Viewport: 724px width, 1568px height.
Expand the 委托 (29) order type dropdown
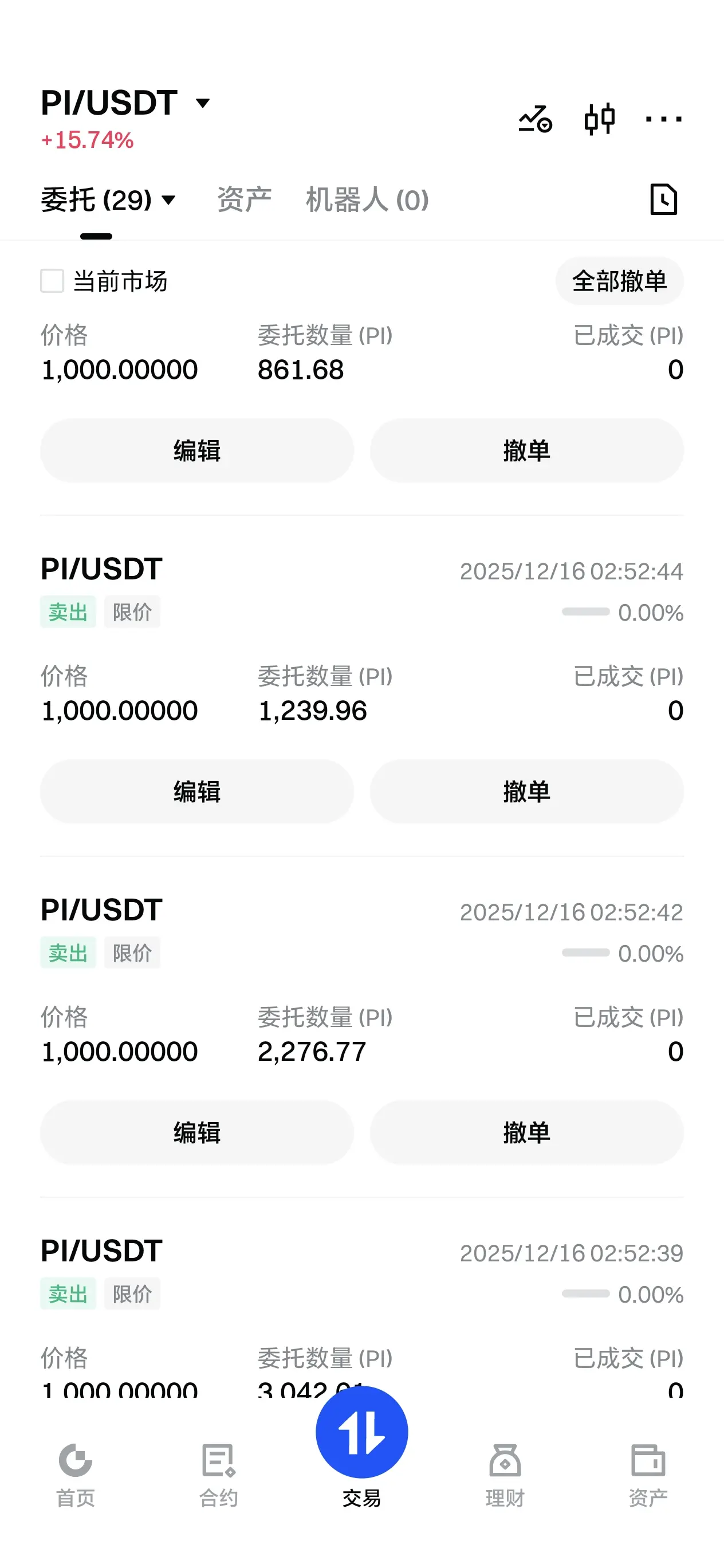(108, 199)
